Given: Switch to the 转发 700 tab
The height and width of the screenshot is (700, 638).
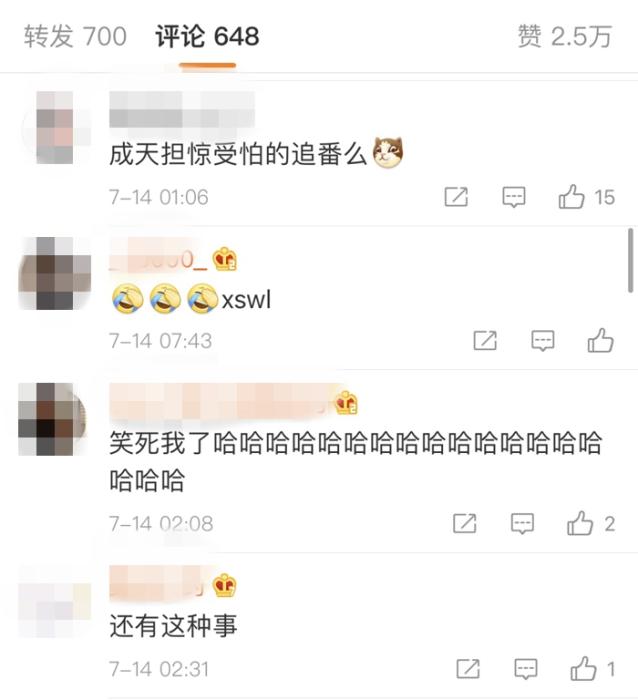Looking at the screenshot, I should [x=75, y=37].
